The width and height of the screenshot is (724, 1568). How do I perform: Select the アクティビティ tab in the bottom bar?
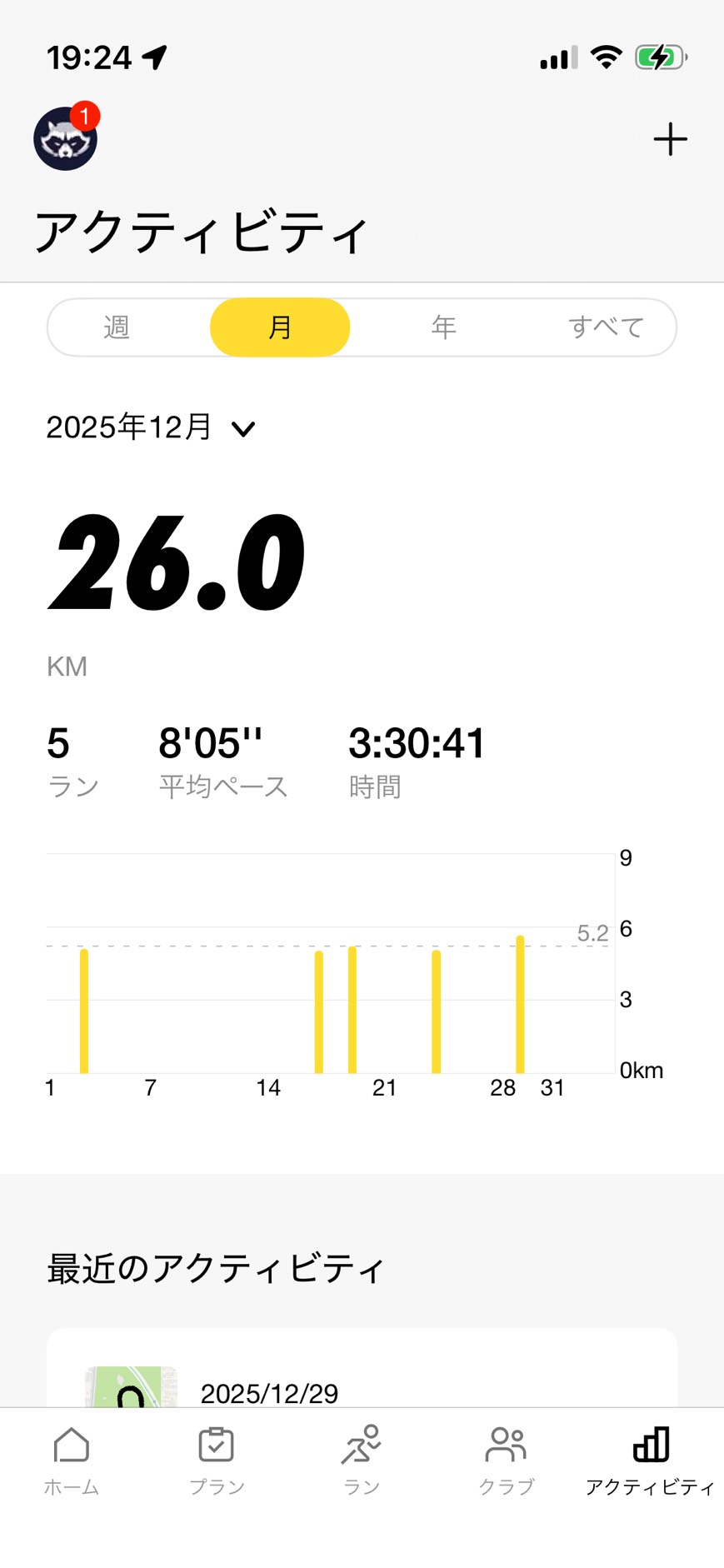click(651, 1460)
